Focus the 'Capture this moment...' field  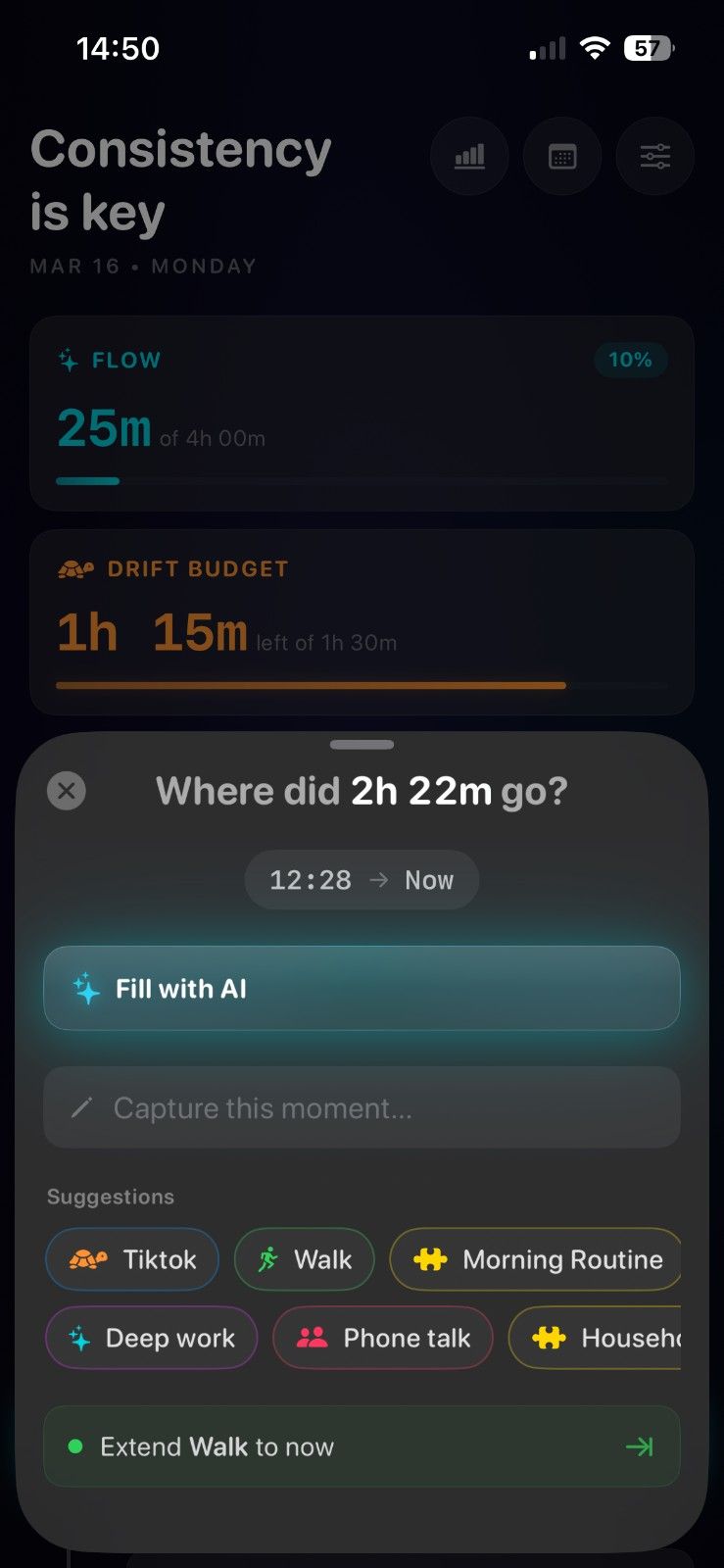pyautogui.click(x=362, y=1107)
